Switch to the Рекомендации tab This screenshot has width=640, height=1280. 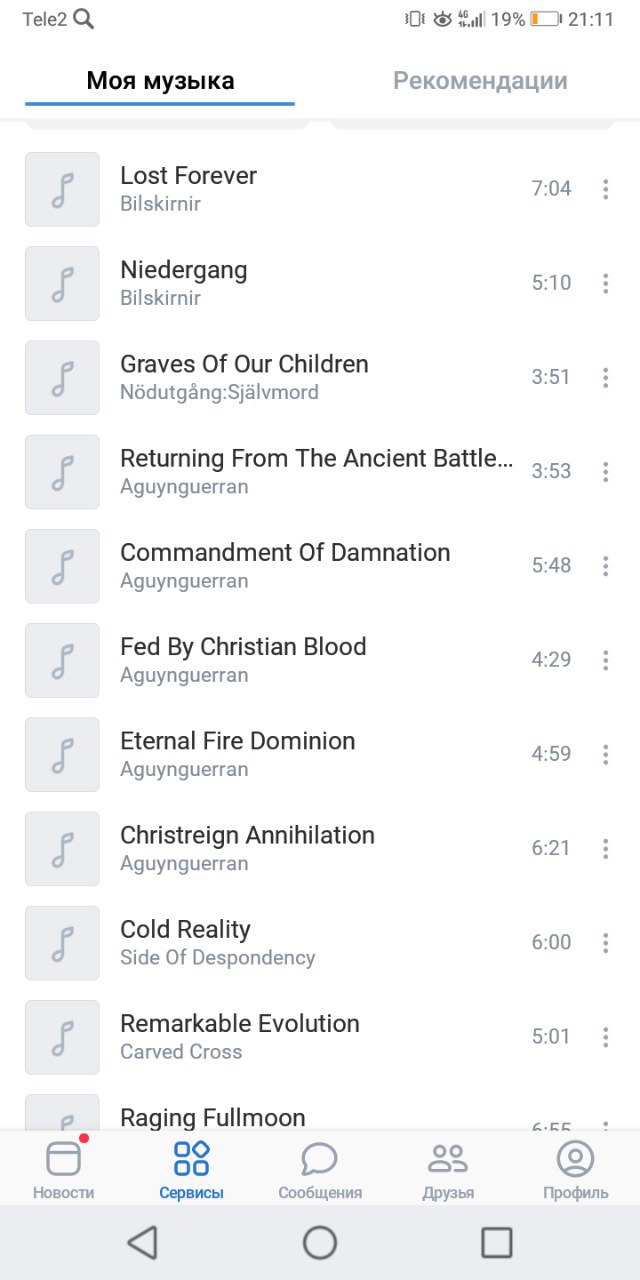[480, 81]
